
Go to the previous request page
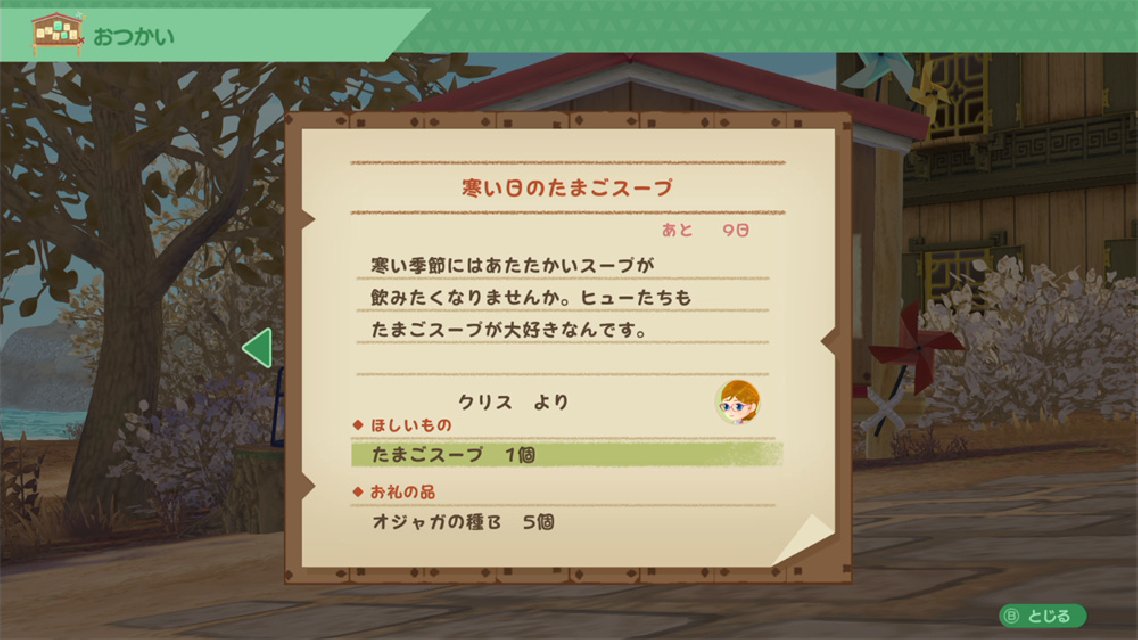click(257, 347)
